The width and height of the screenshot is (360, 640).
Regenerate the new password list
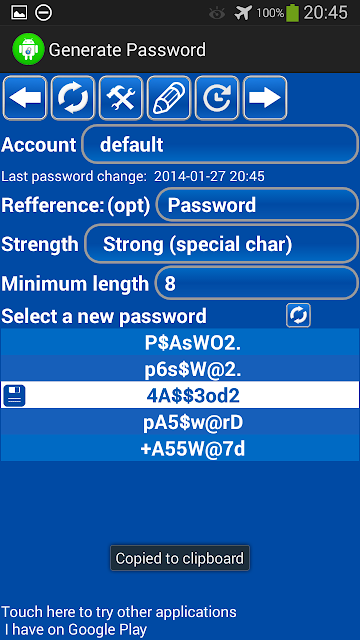[298, 316]
